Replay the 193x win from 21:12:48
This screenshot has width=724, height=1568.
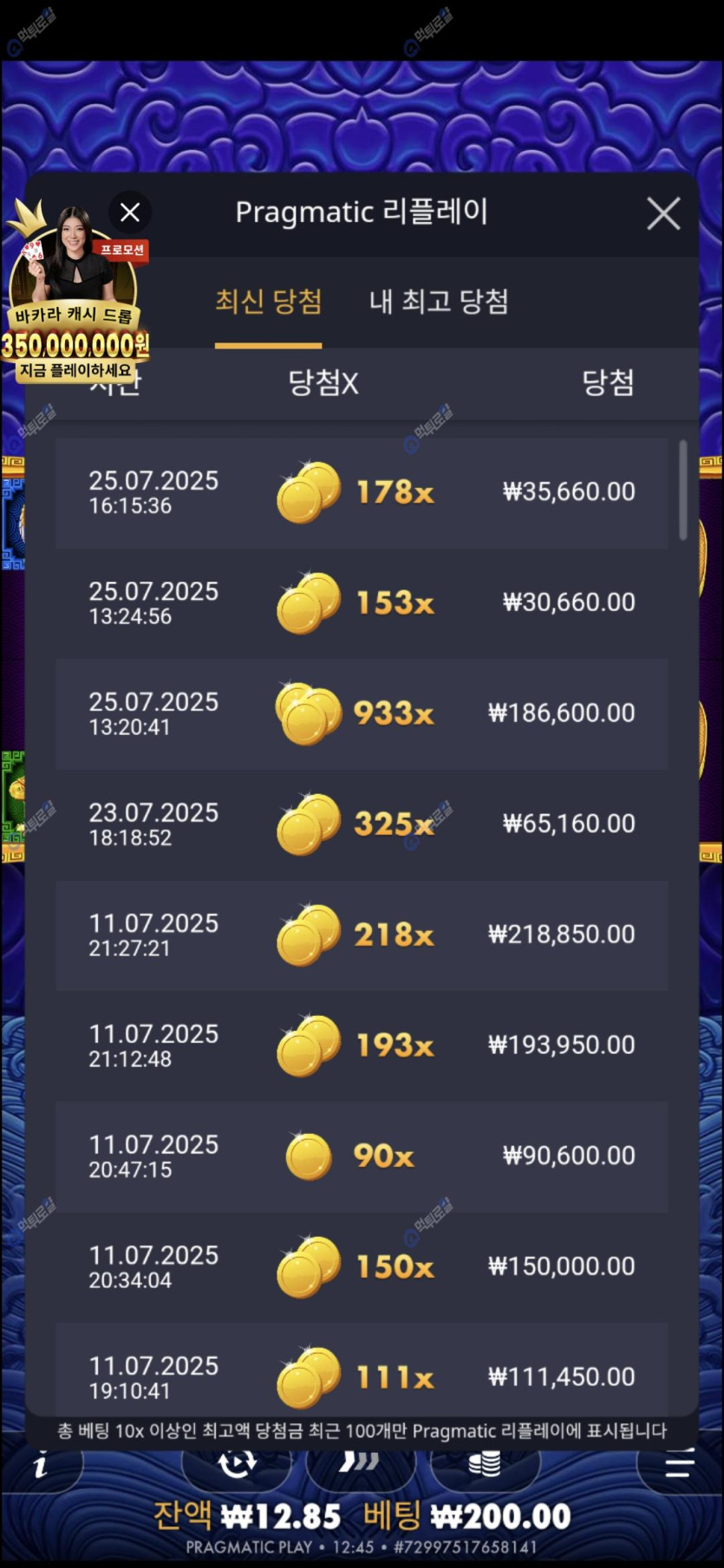click(362, 1046)
